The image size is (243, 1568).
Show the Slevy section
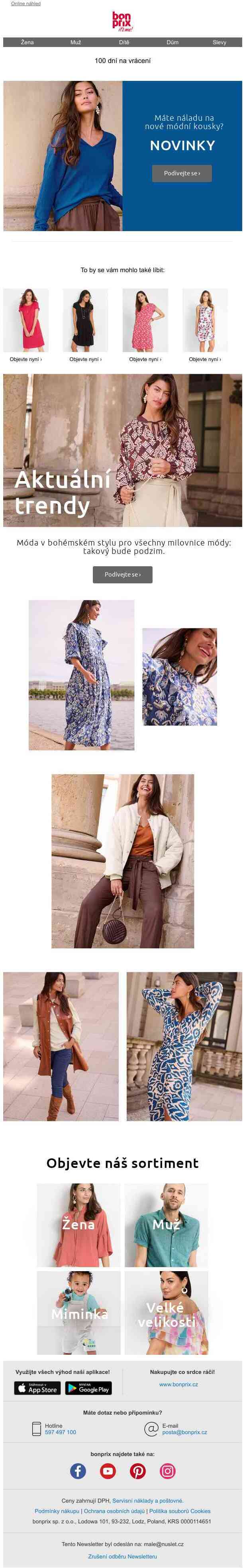[219, 43]
